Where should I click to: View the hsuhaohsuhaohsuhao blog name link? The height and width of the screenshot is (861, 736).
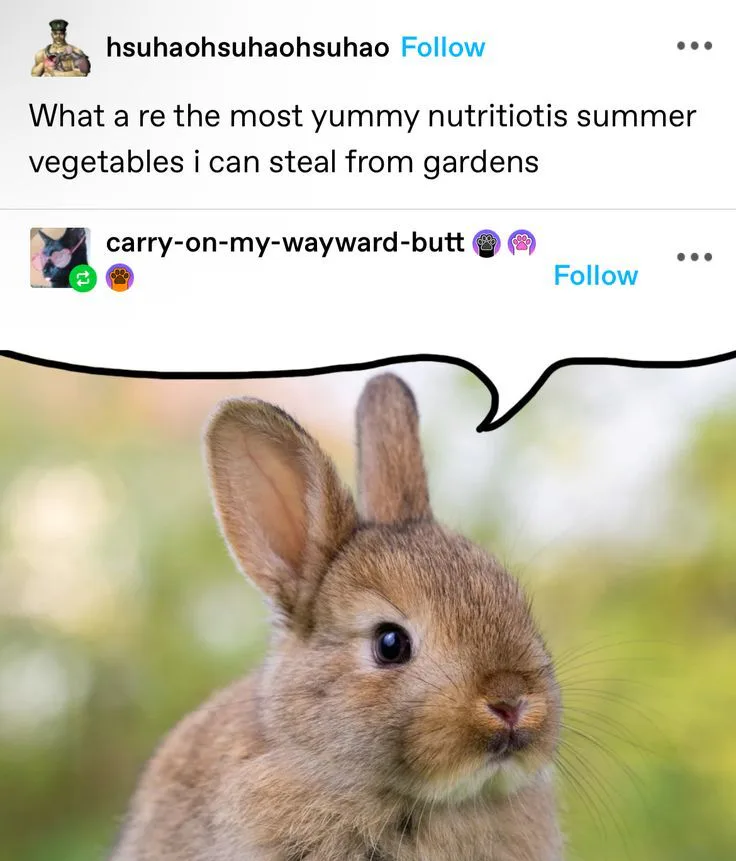point(247,47)
